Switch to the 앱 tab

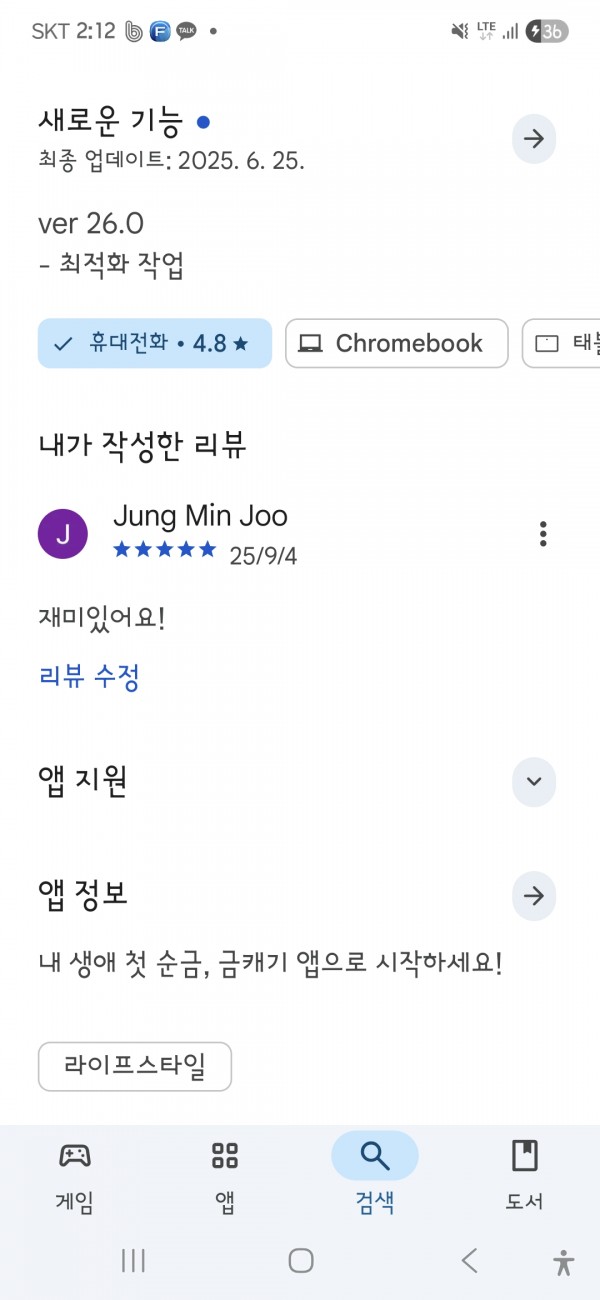[225, 1175]
